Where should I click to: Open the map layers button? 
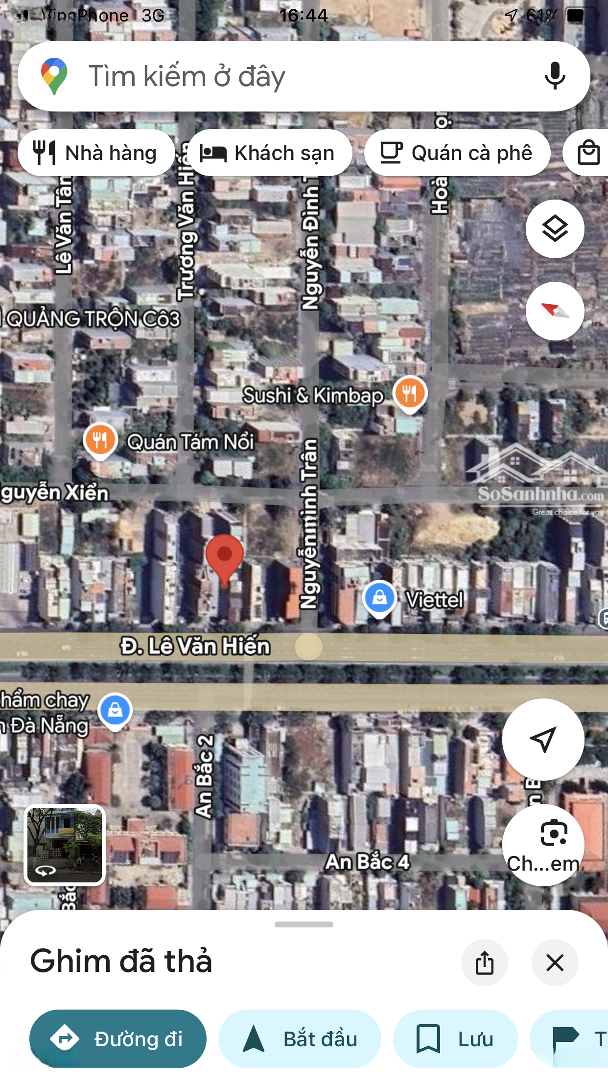pos(555,229)
